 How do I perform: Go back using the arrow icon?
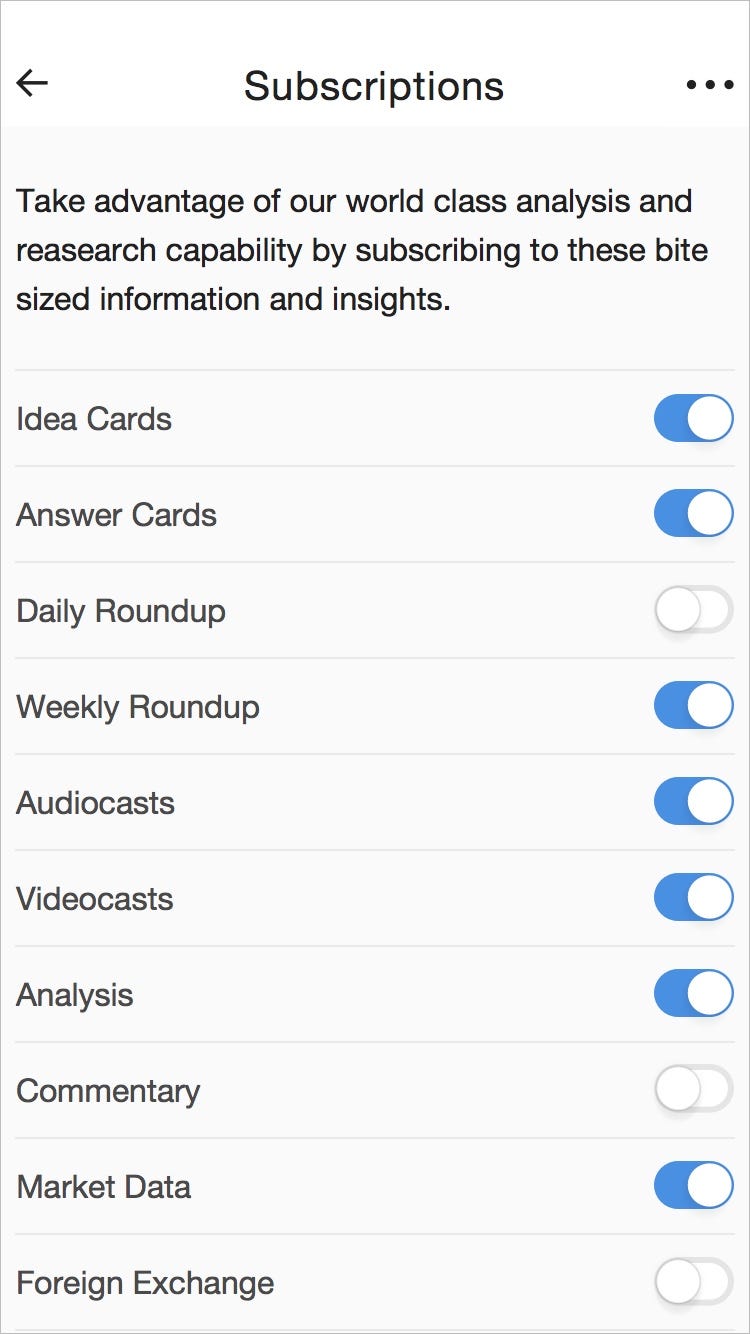point(33,84)
